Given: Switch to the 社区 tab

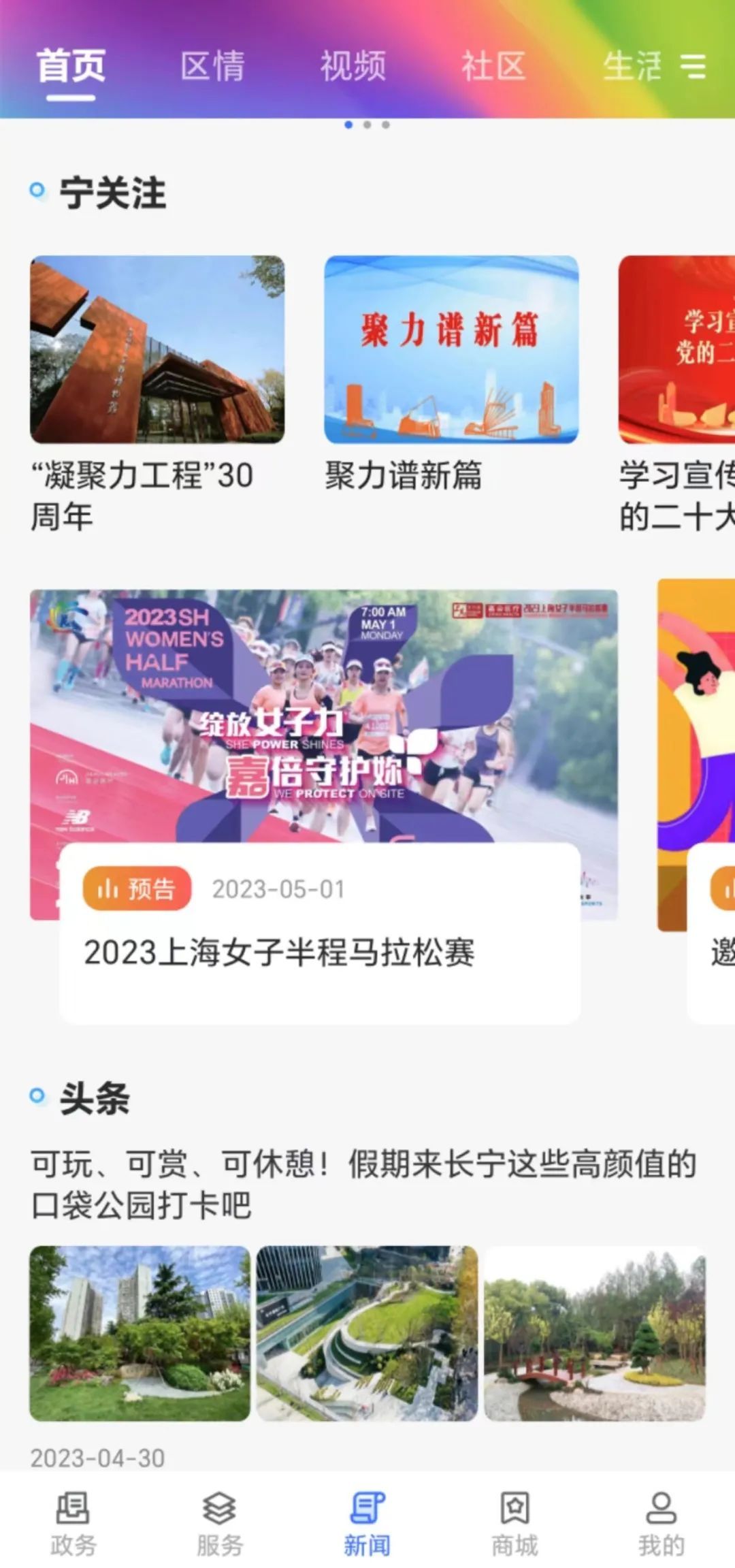Looking at the screenshot, I should [x=493, y=66].
